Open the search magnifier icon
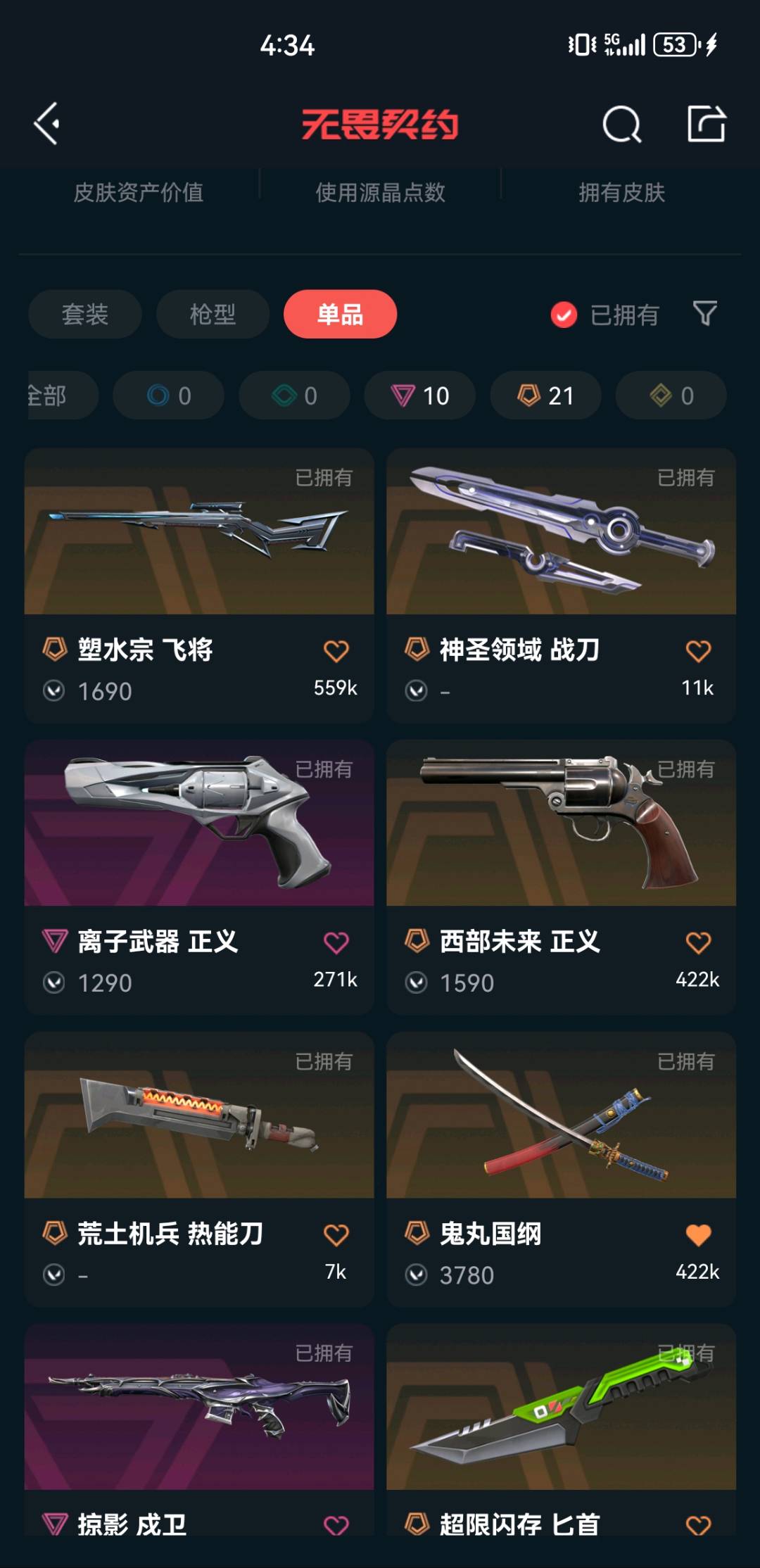 point(622,125)
